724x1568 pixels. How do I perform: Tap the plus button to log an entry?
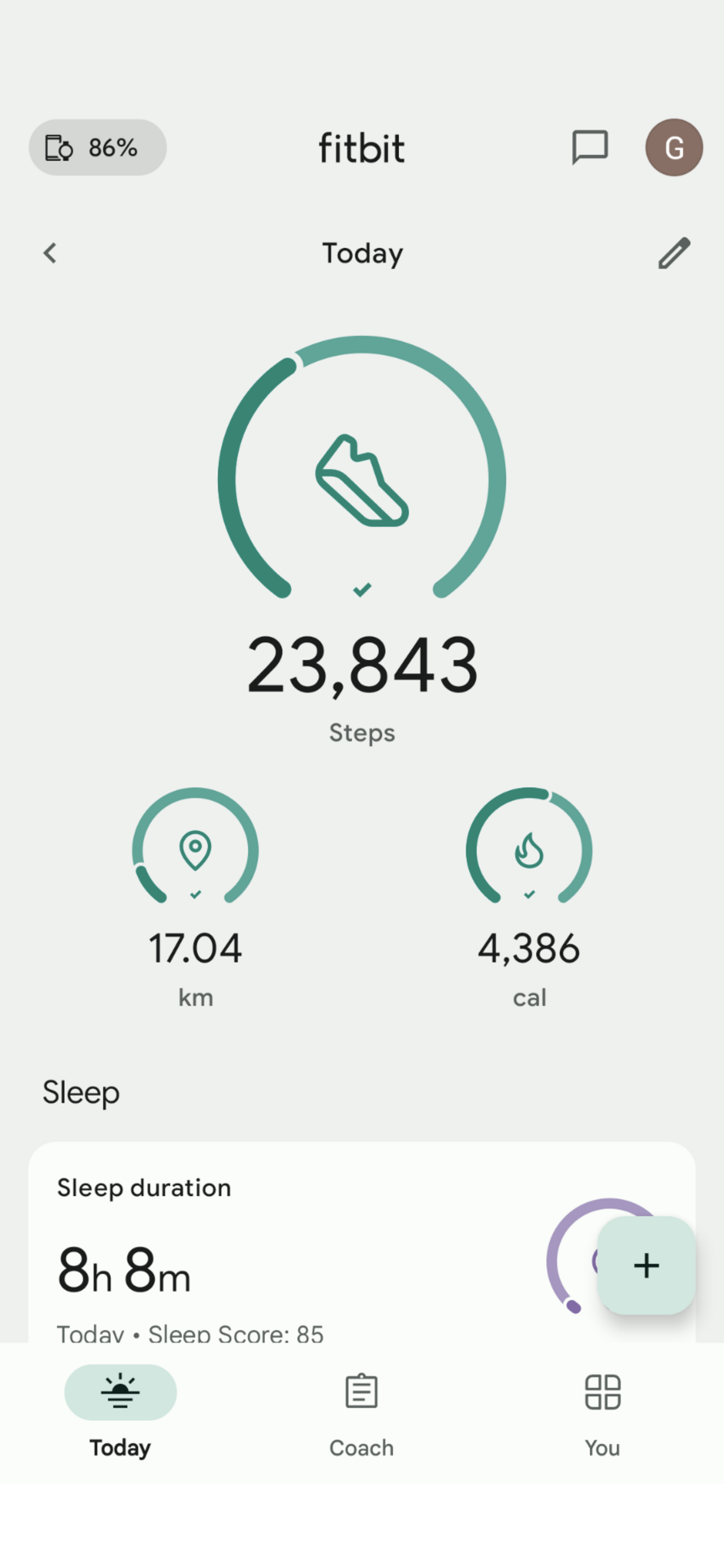646,1265
